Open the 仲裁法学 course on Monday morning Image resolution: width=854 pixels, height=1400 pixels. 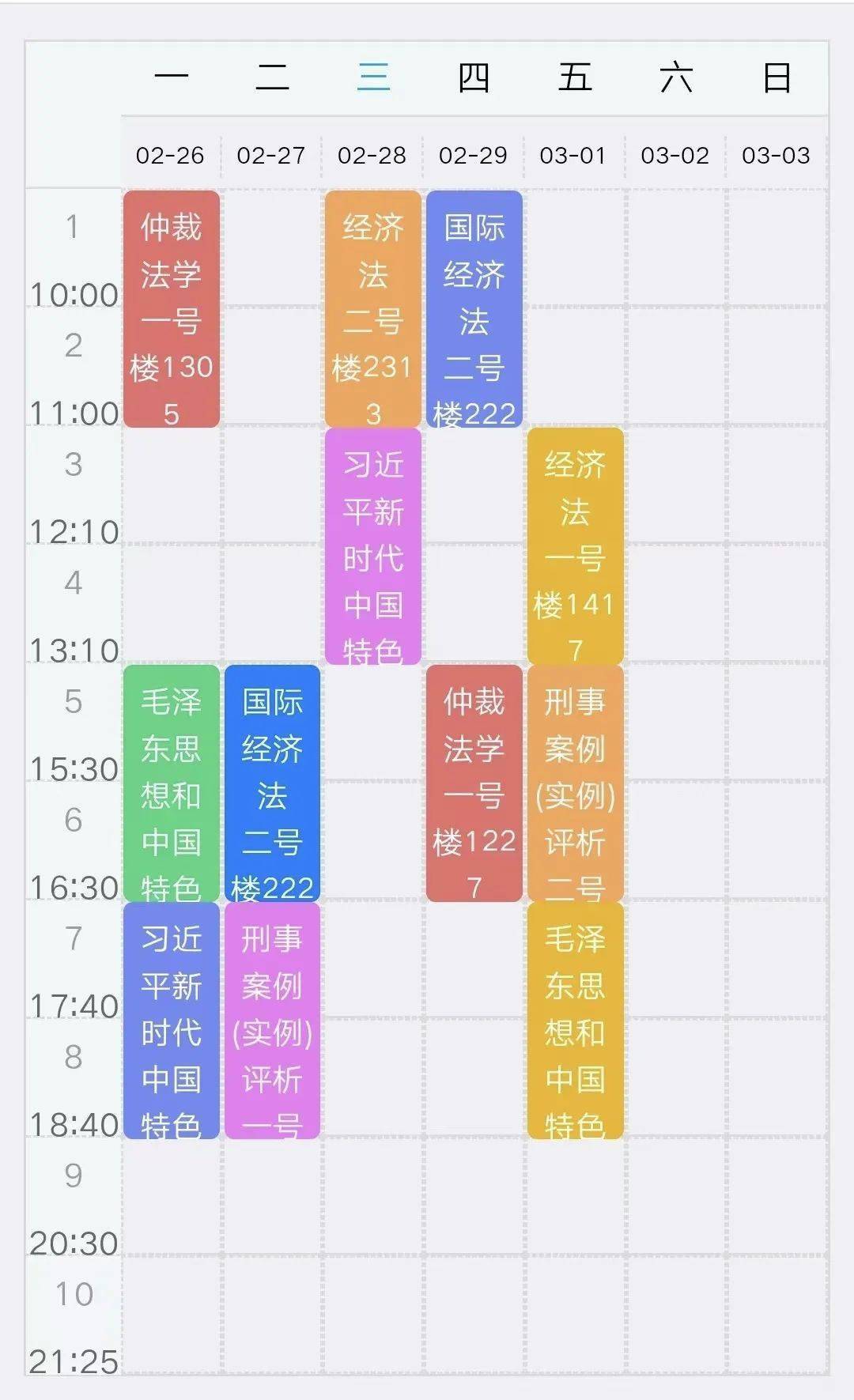pos(171,308)
